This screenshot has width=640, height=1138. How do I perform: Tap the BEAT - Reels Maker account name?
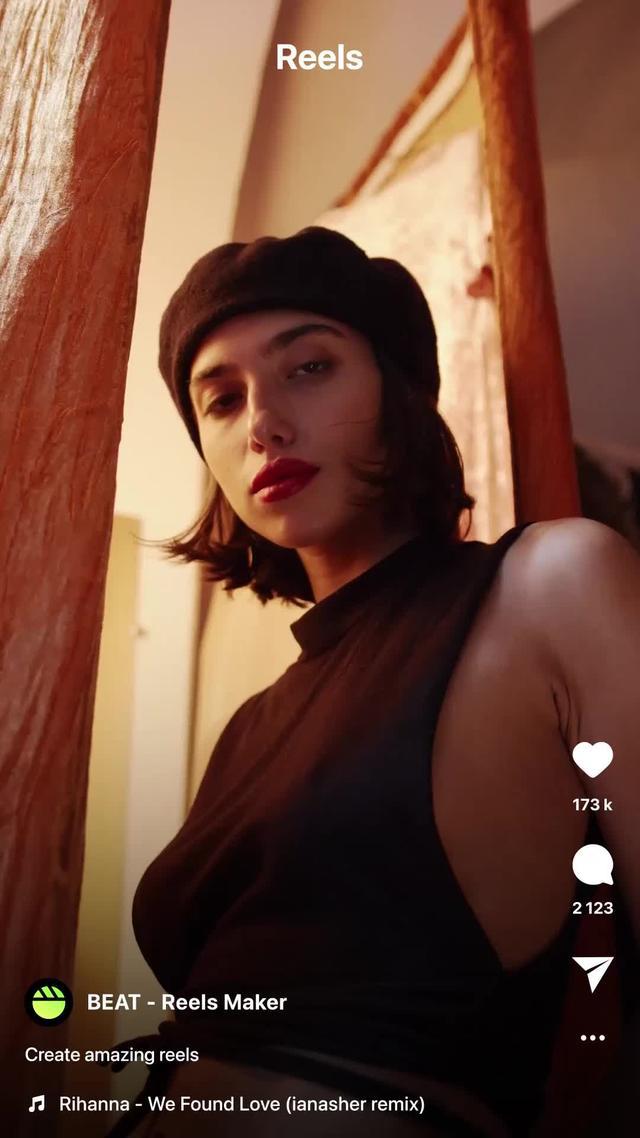187,1002
